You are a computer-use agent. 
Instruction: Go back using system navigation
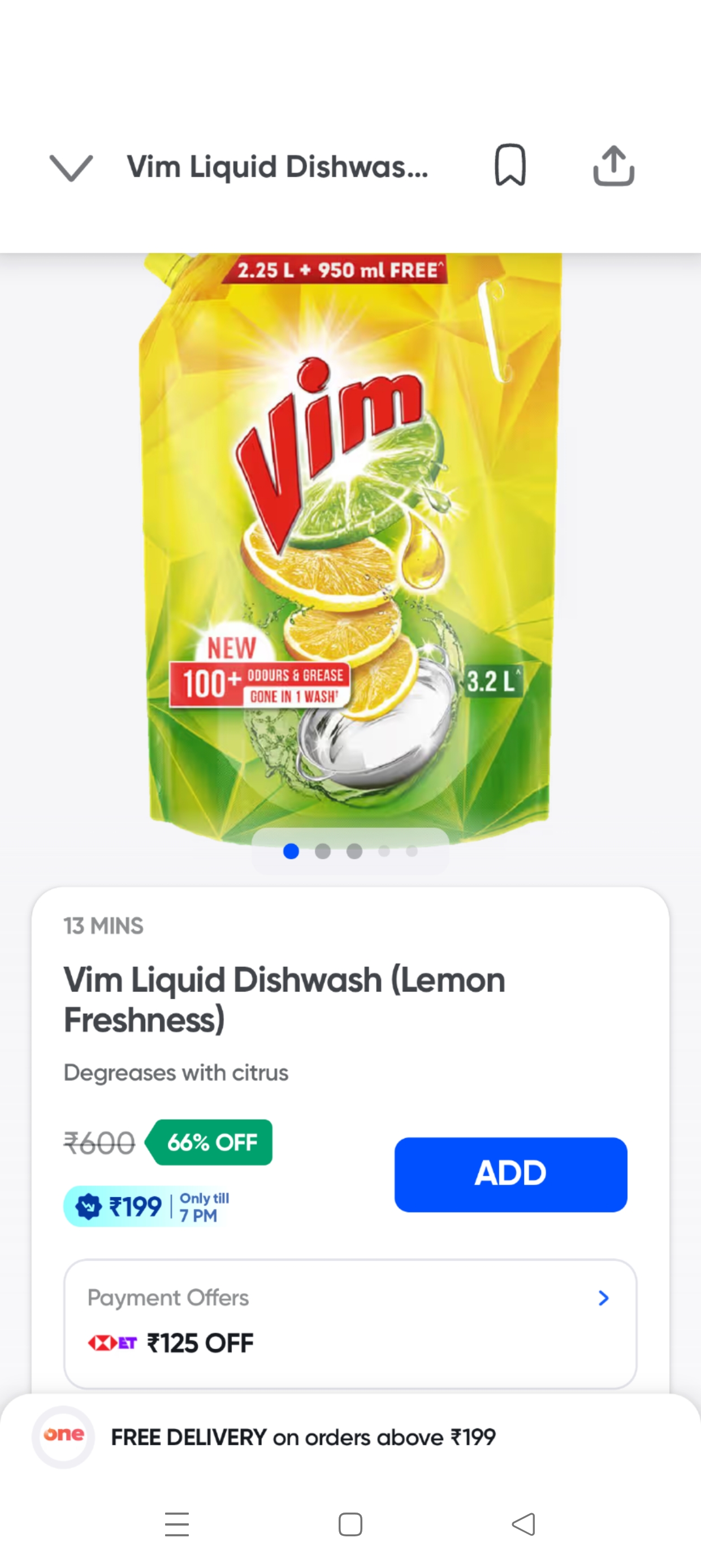[x=523, y=1524]
